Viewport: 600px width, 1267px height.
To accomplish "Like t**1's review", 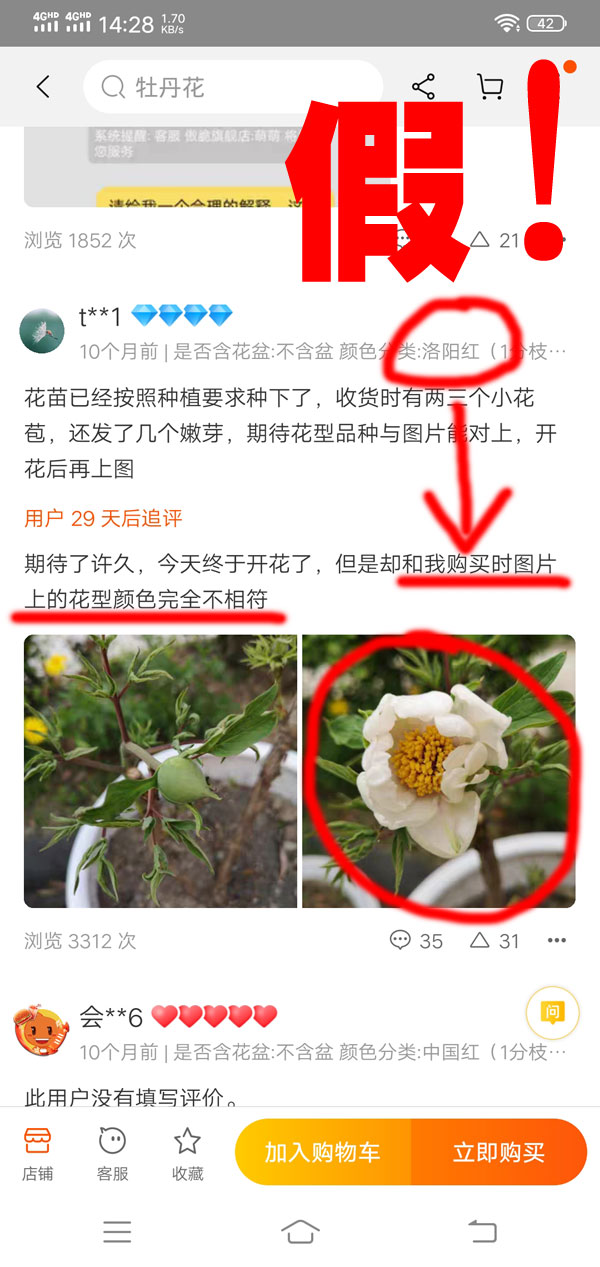I will point(496,940).
